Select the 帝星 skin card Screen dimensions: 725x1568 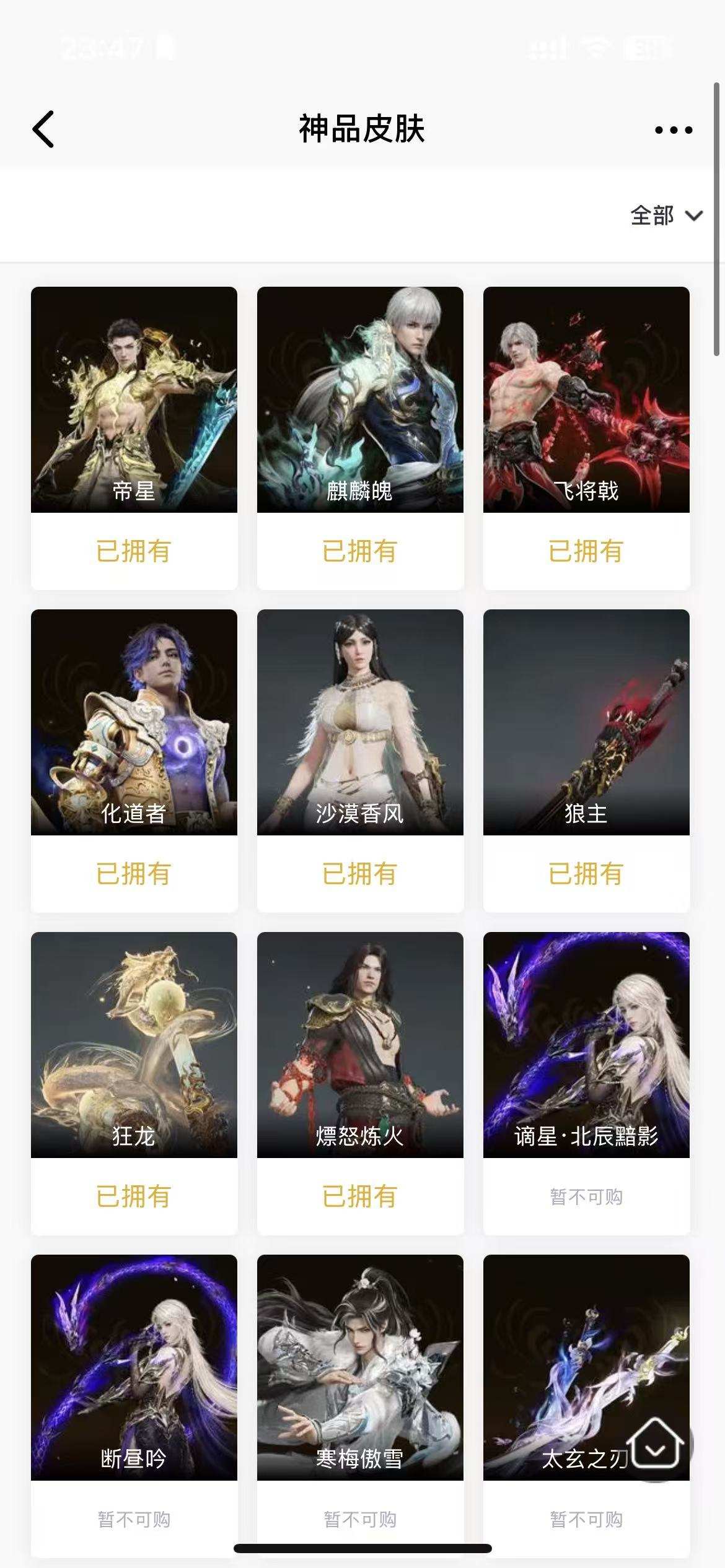134,403
